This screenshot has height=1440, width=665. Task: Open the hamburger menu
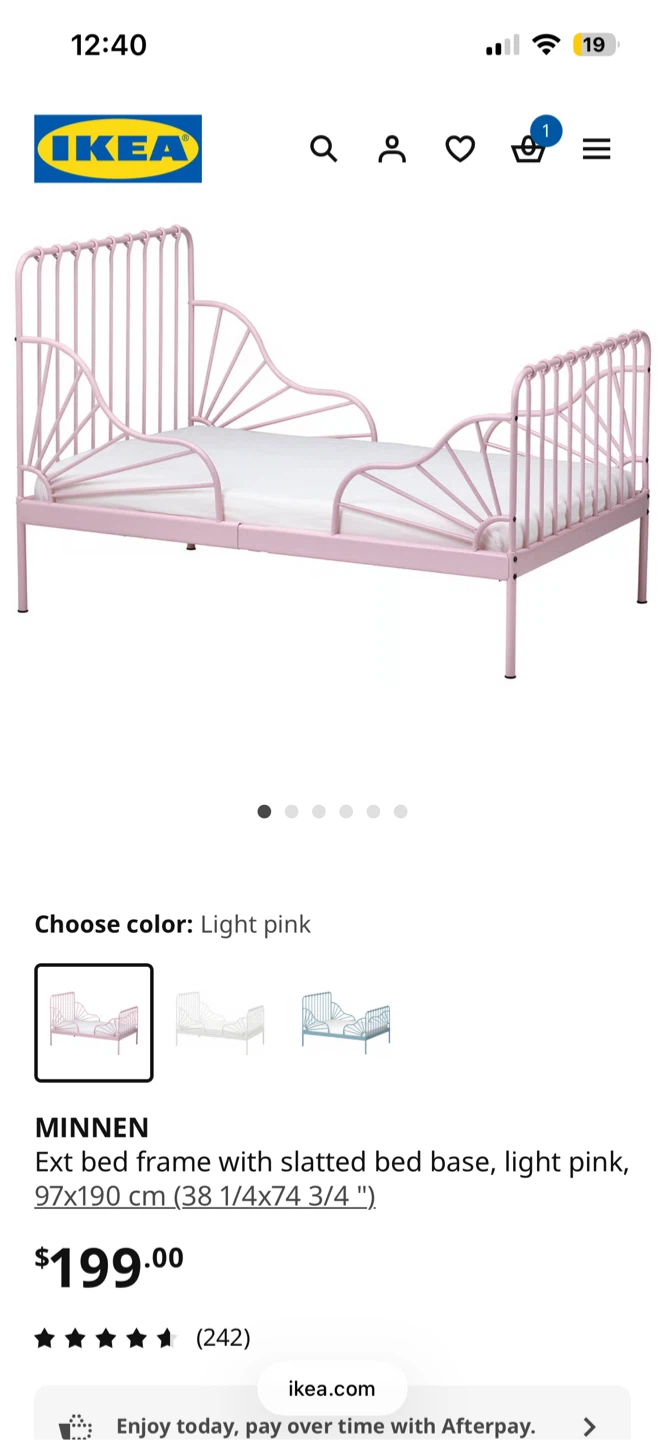[596, 149]
